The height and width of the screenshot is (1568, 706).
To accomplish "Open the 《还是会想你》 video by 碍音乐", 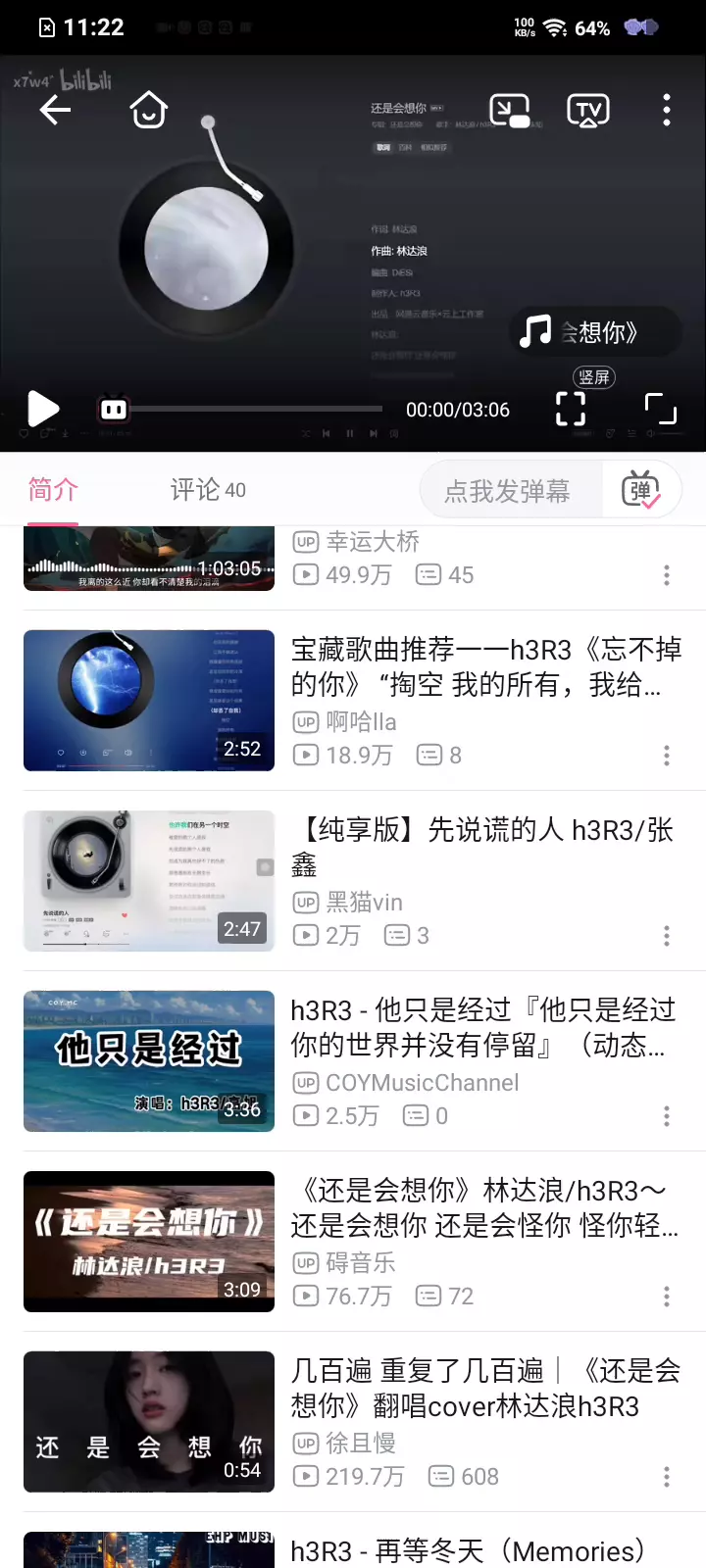I will [x=485, y=1207].
